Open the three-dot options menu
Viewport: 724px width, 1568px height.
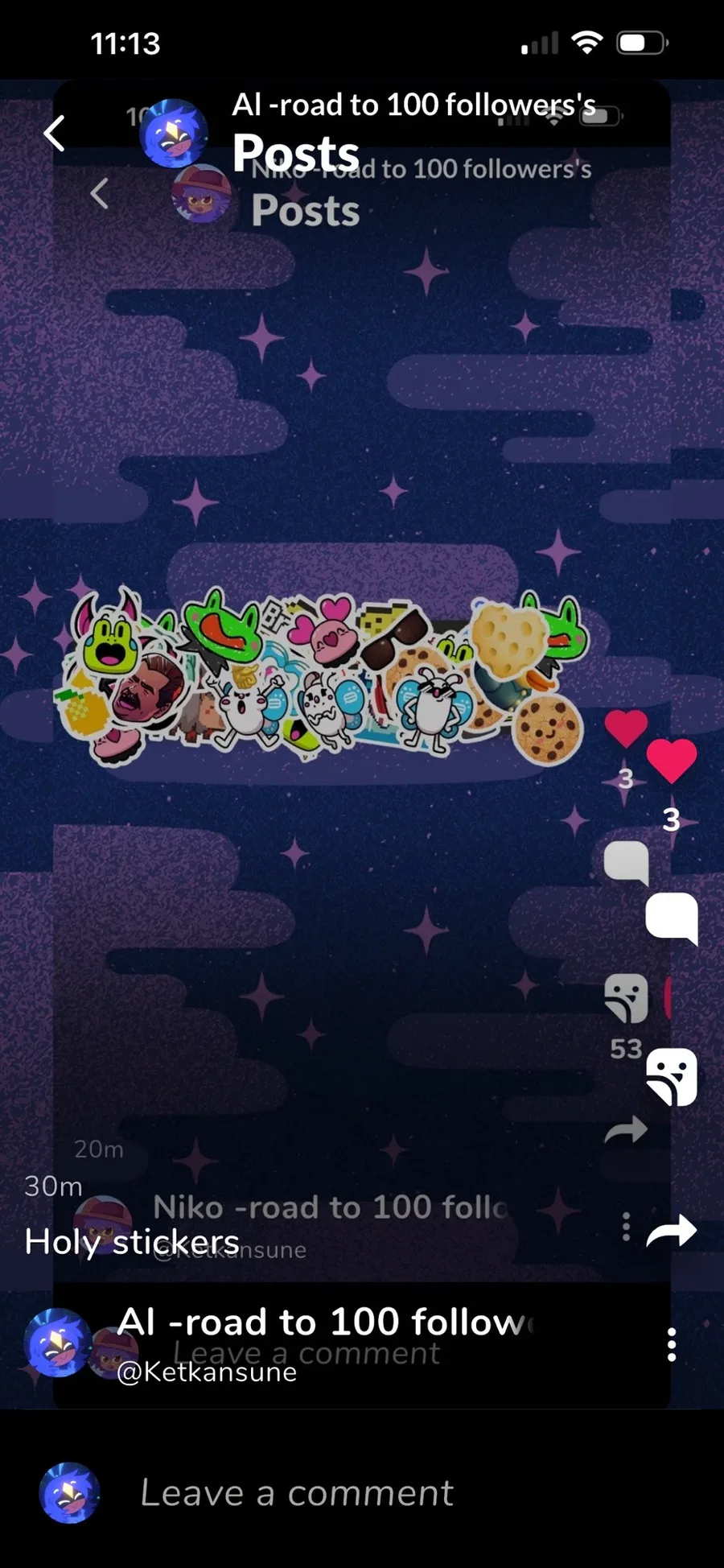tap(671, 1344)
